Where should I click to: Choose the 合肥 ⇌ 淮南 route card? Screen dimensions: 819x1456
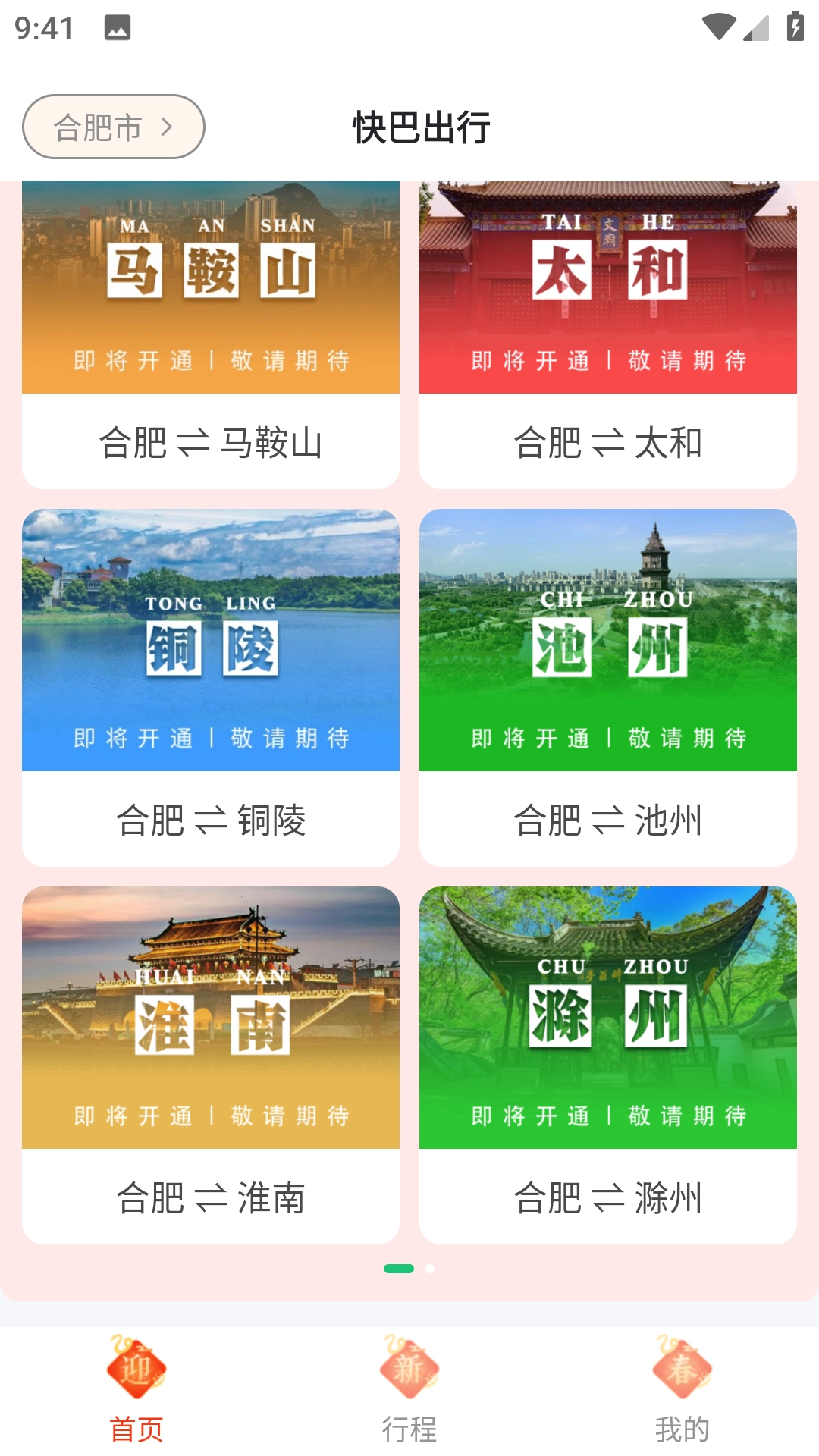211,1064
